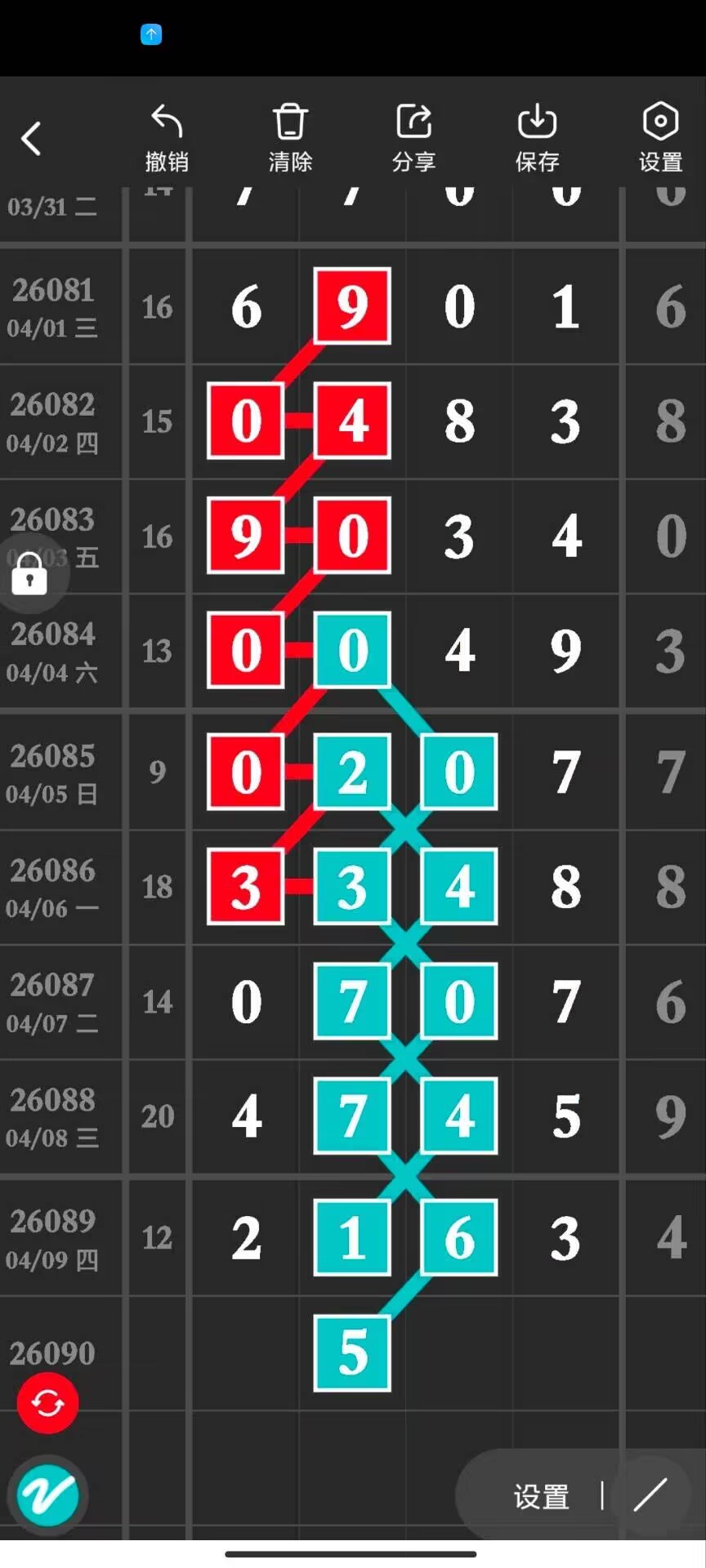Tap the red 9 cell in row 26081

(352, 306)
